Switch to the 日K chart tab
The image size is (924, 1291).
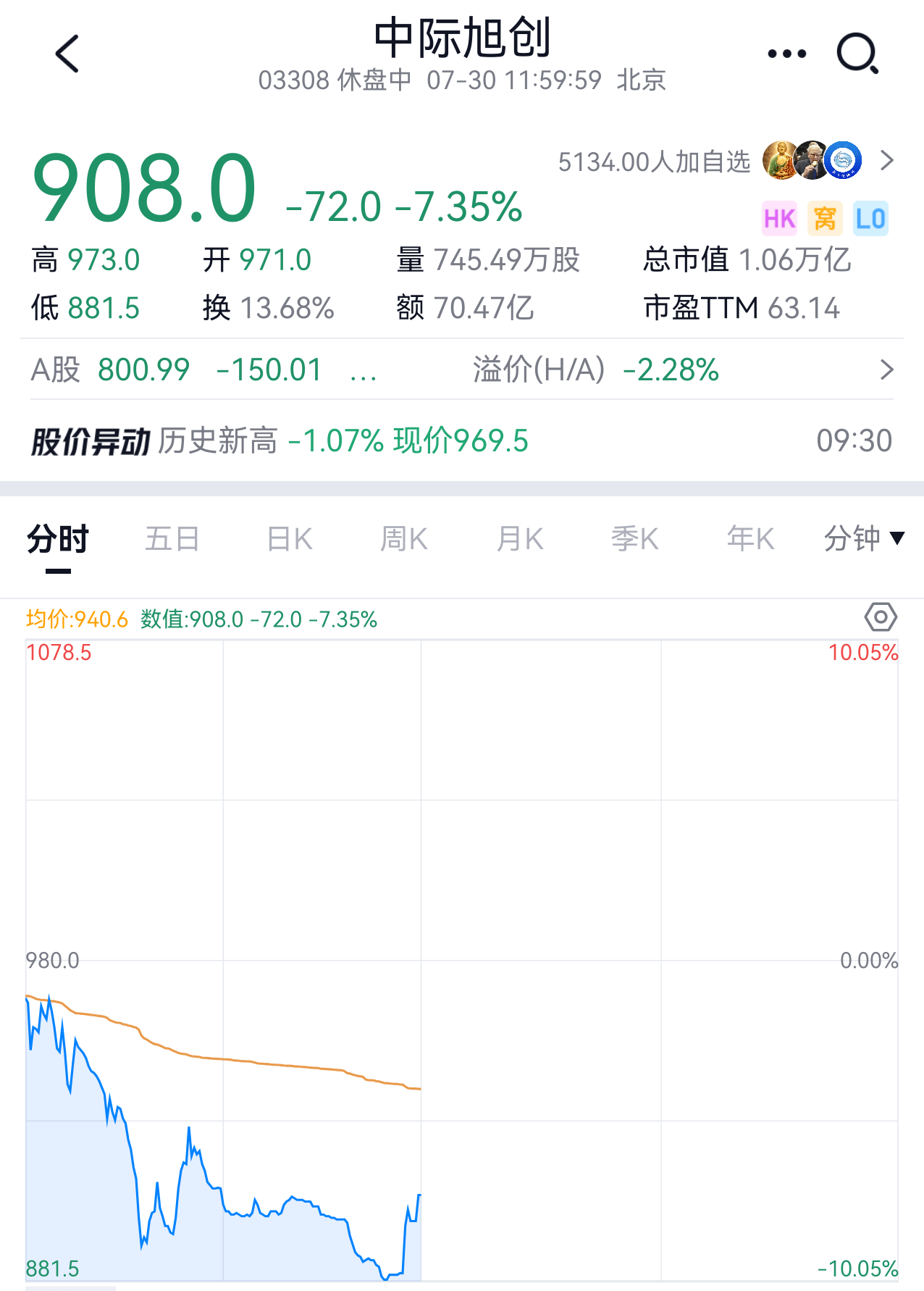point(289,540)
